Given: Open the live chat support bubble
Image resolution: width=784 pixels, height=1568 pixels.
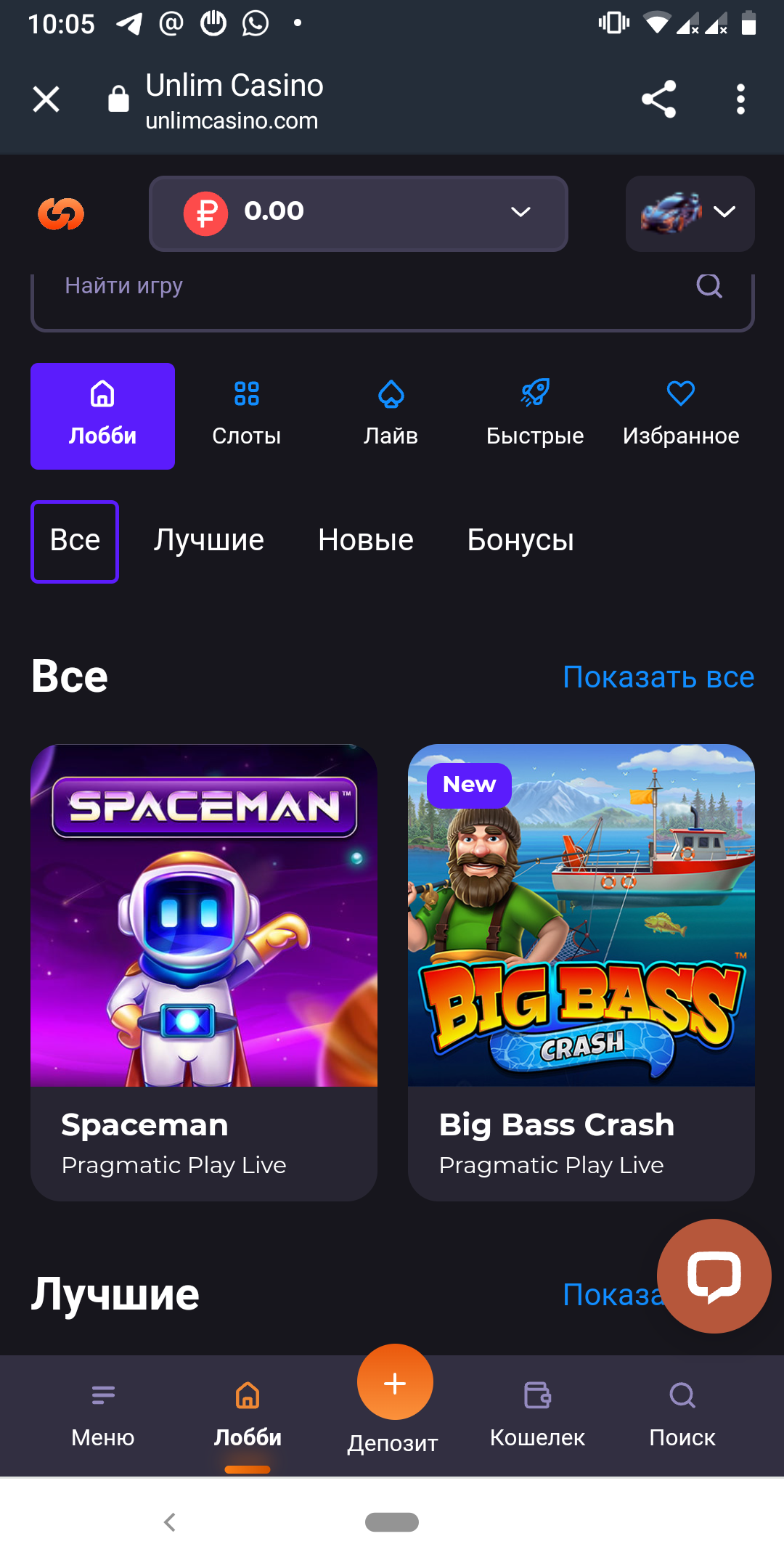Looking at the screenshot, I should click(x=714, y=1276).
